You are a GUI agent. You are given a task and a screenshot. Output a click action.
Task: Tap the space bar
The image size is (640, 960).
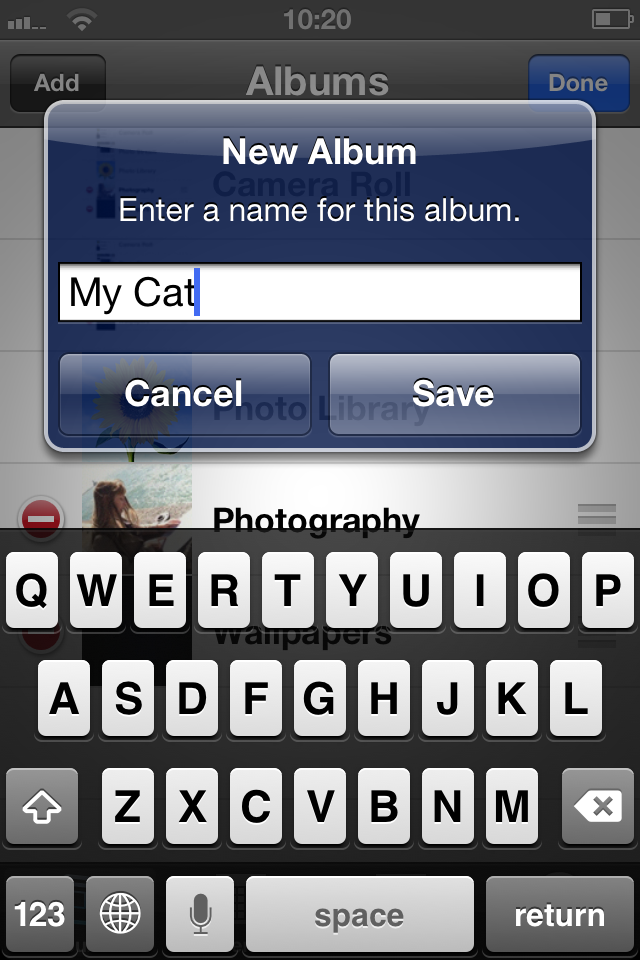coord(359,914)
